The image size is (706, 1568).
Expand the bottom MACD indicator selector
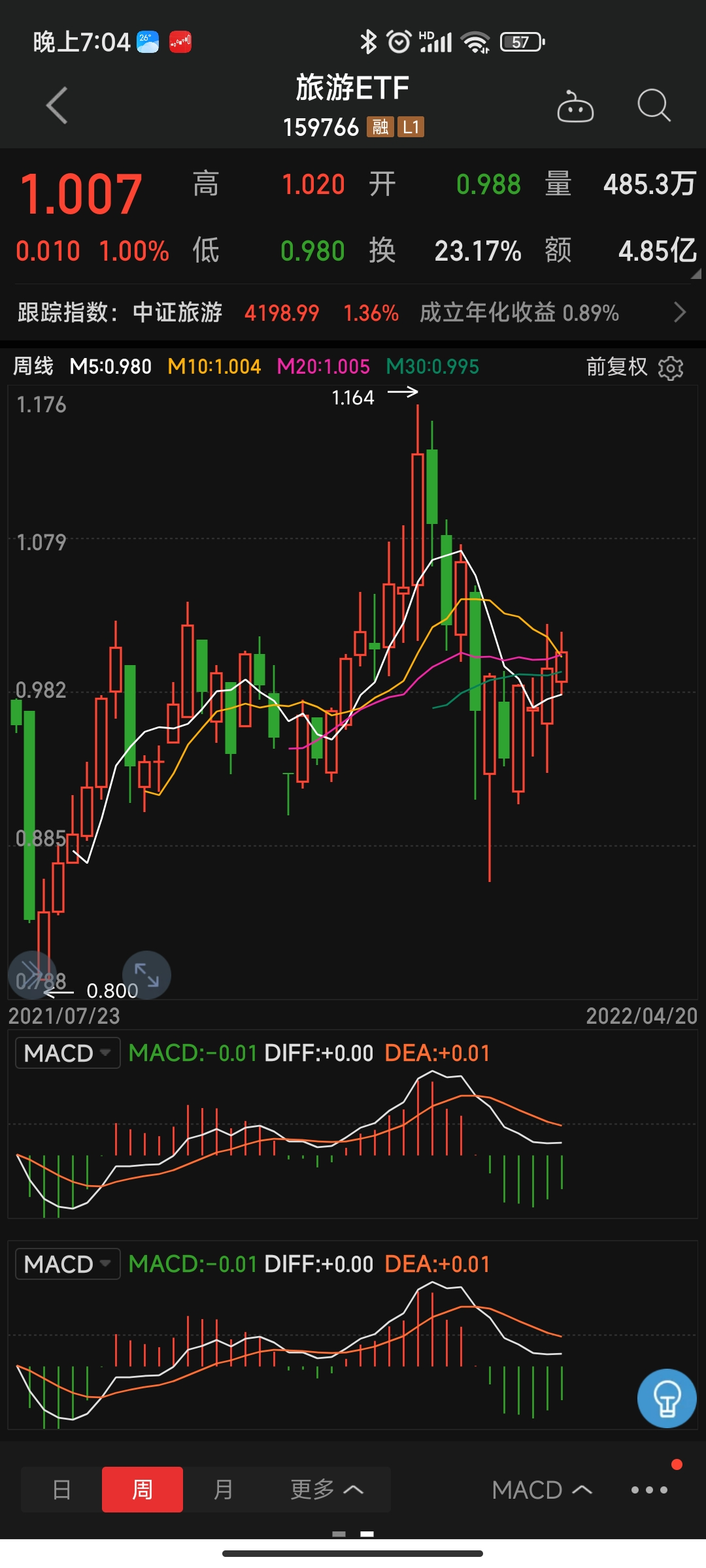(x=541, y=1490)
